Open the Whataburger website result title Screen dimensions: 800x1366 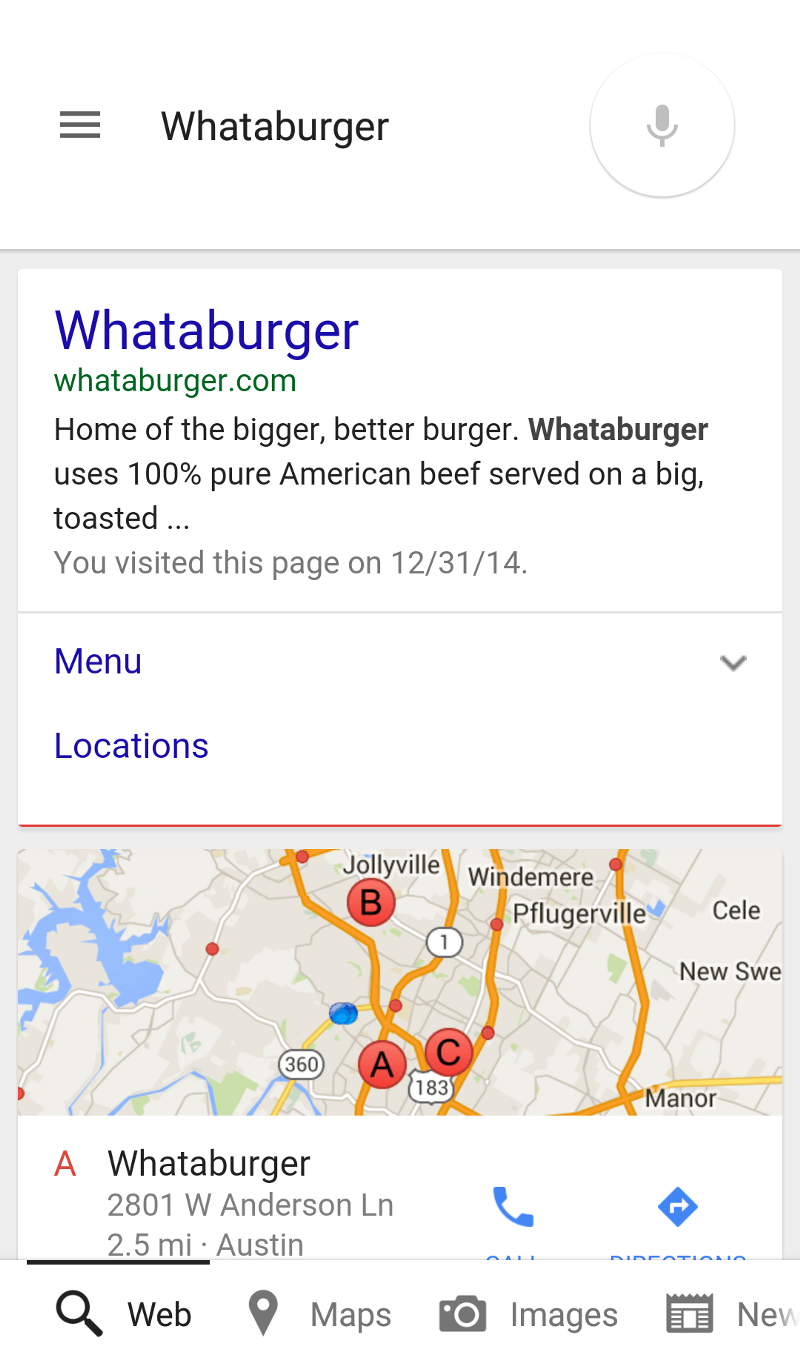207,331
